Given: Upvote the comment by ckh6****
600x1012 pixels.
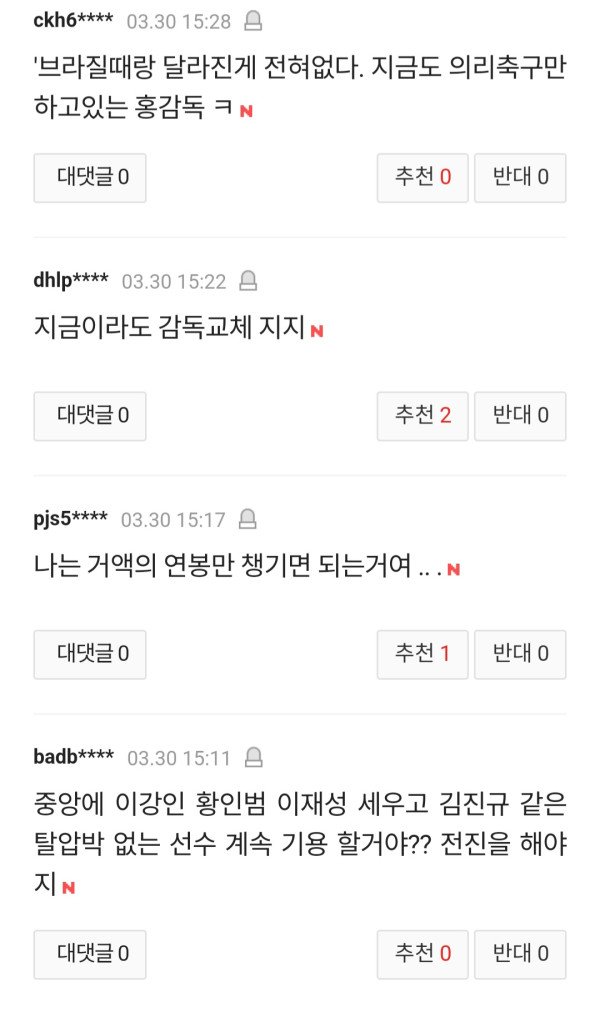Looking at the screenshot, I should click(422, 178).
